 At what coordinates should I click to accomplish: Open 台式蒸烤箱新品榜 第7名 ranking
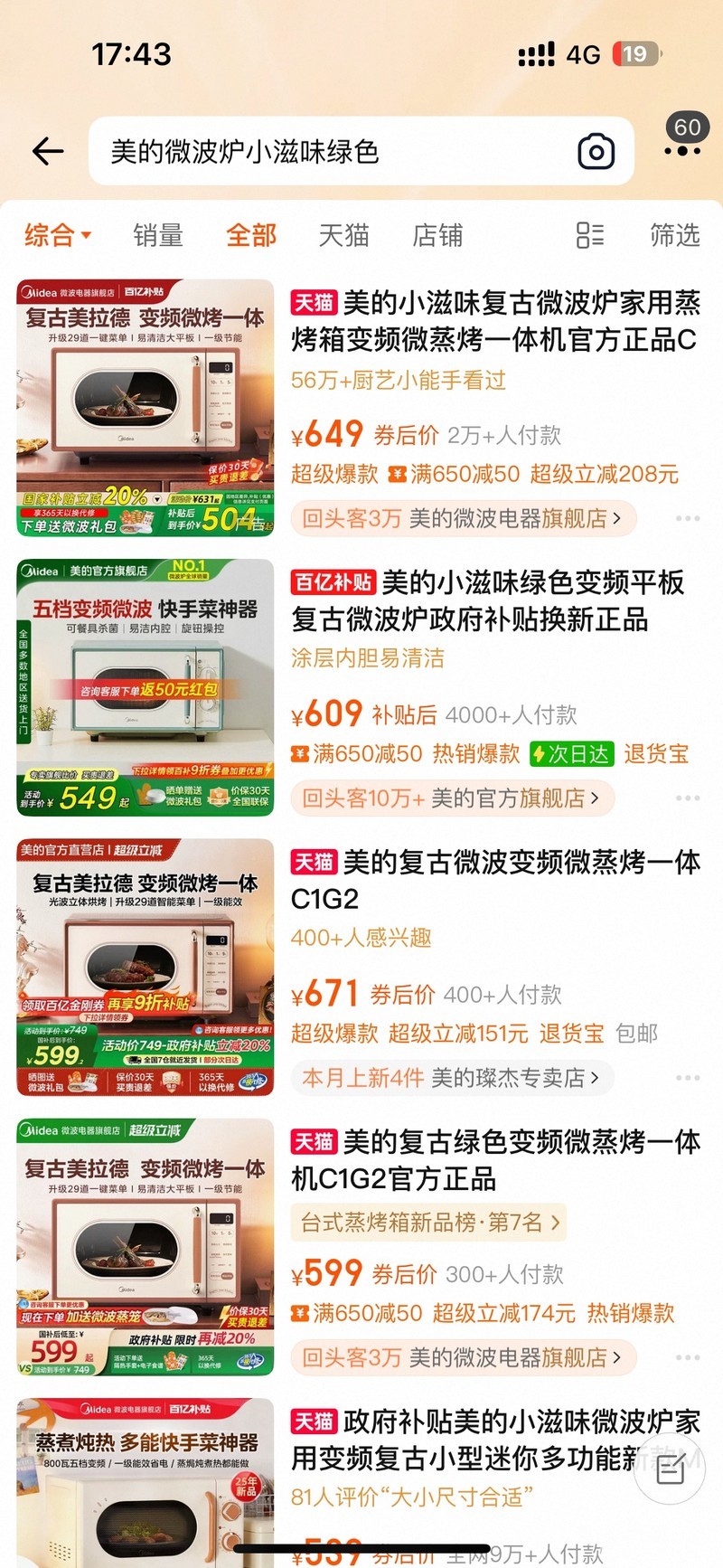[x=429, y=1223]
